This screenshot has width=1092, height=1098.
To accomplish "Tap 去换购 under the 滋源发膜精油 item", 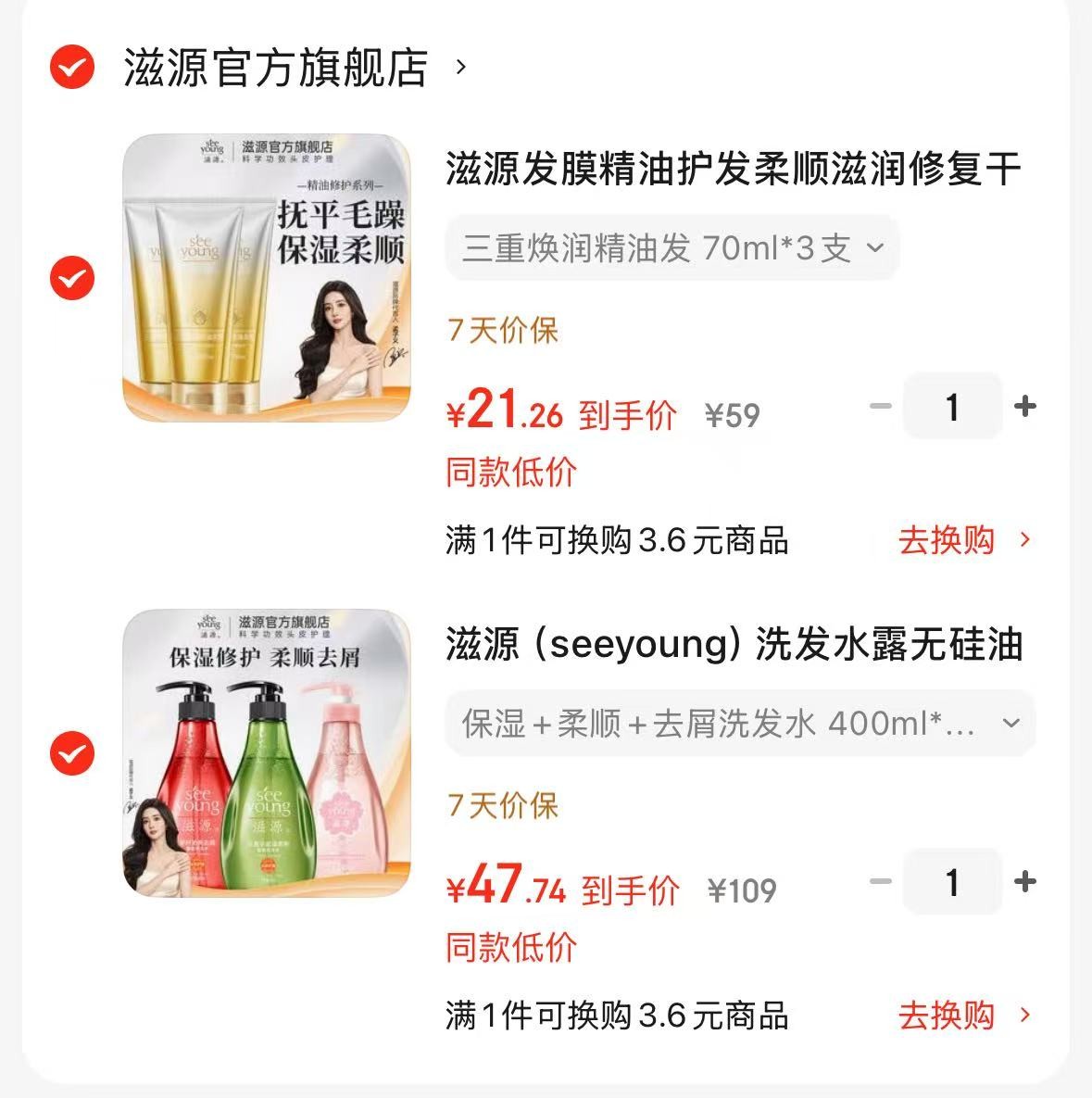I will [963, 540].
